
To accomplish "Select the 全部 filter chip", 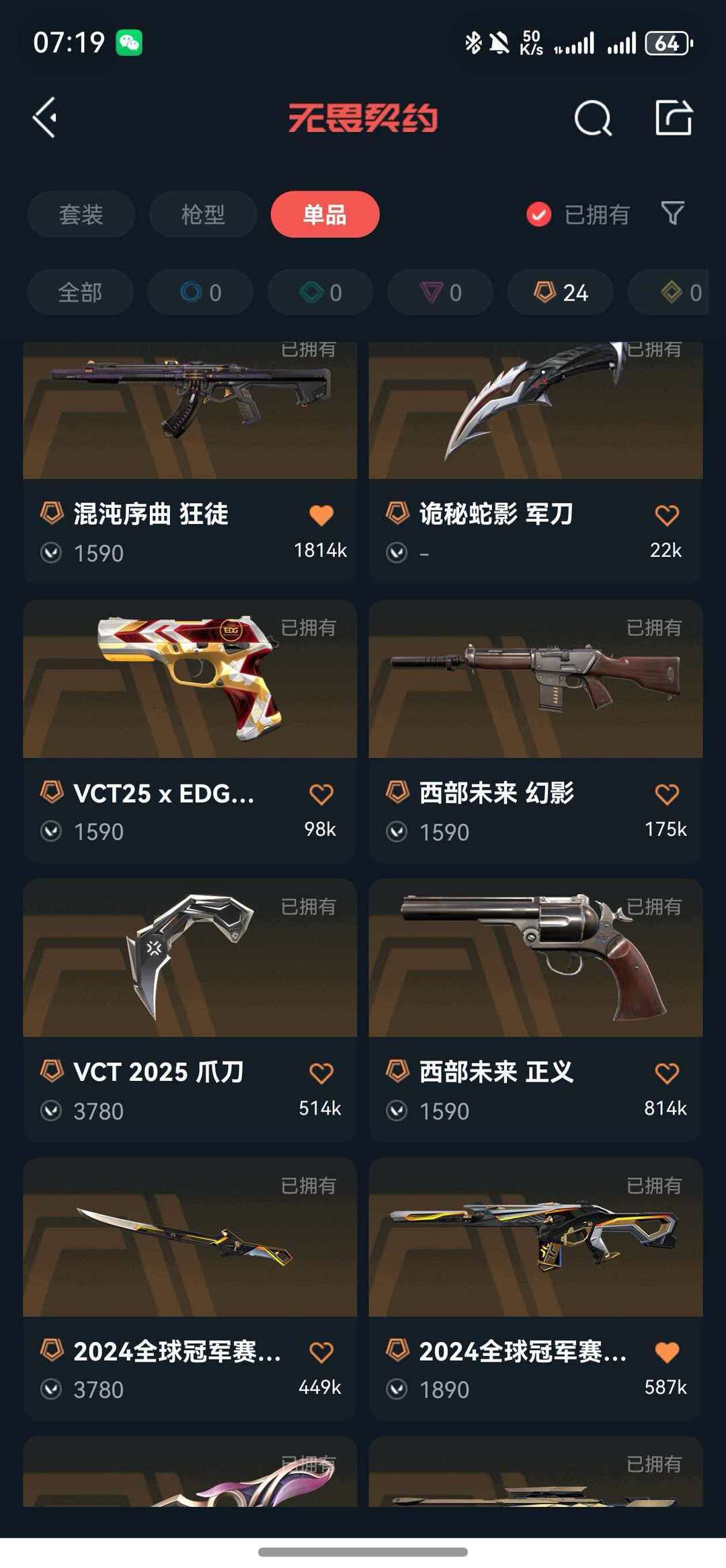I will point(80,293).
